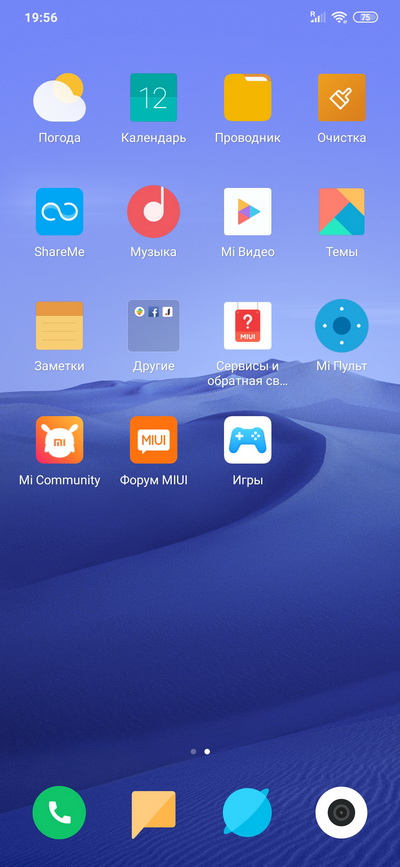Open the messages app in dock

tap(153, 814)
